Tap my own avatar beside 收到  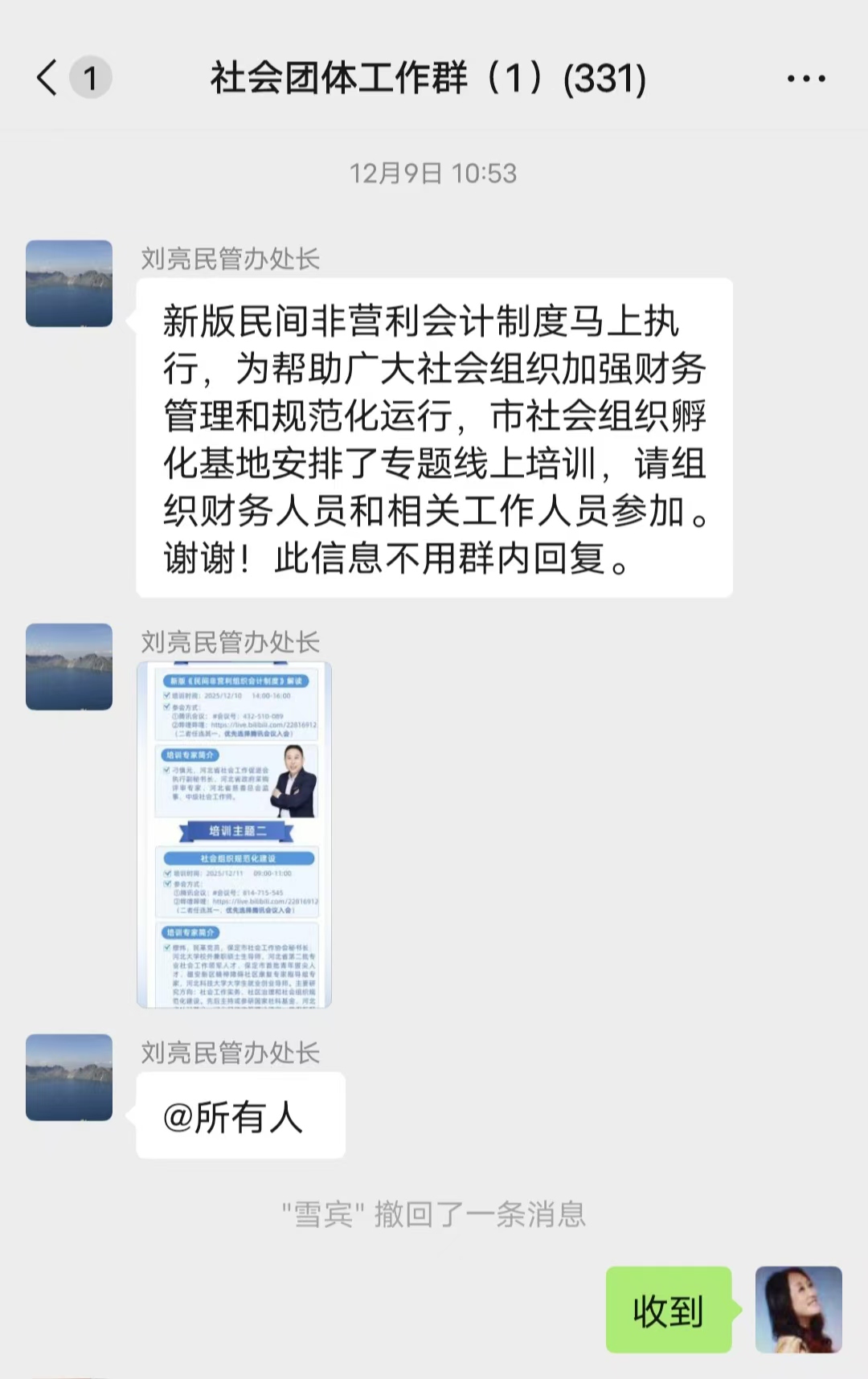(x=798, y=1309)
